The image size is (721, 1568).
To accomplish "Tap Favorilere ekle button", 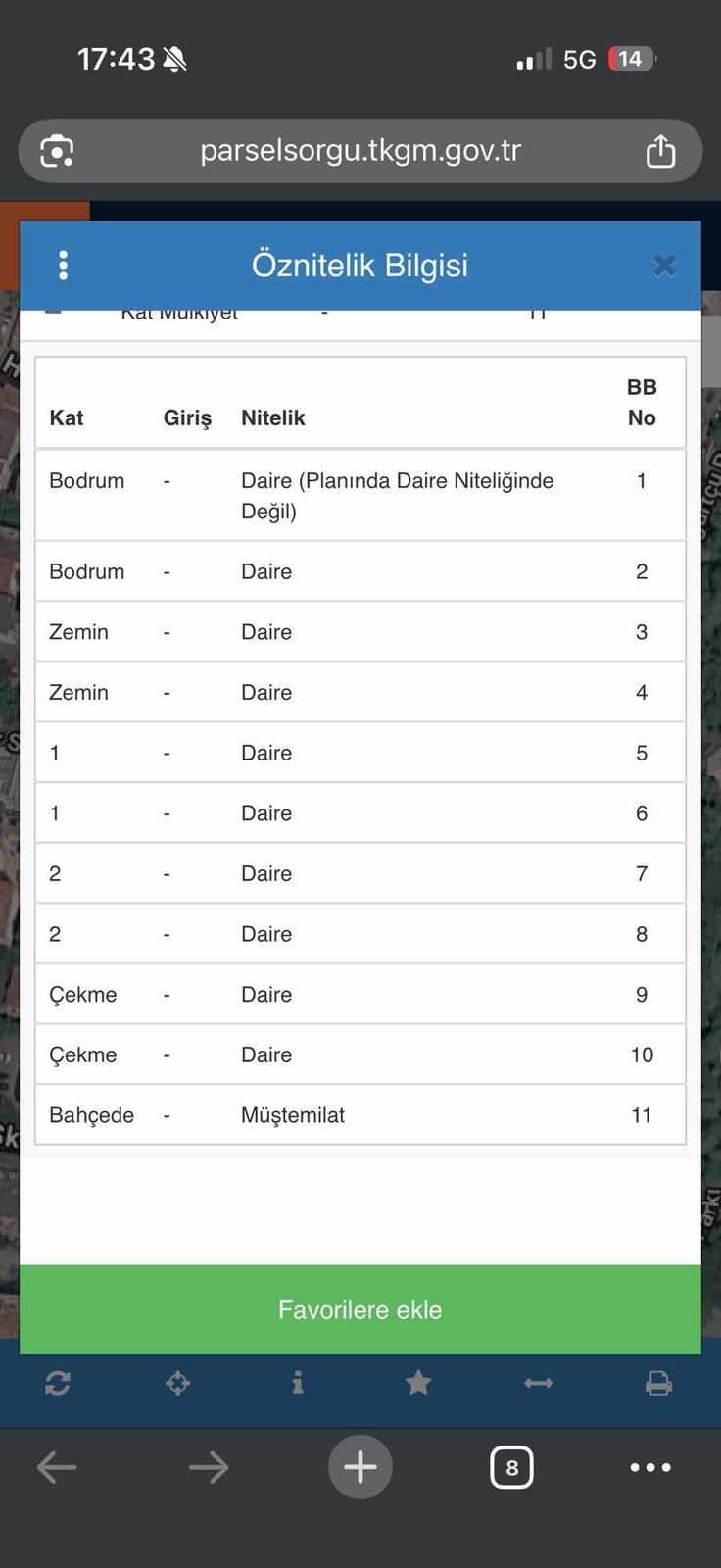I will click(x=360, y=1309).
